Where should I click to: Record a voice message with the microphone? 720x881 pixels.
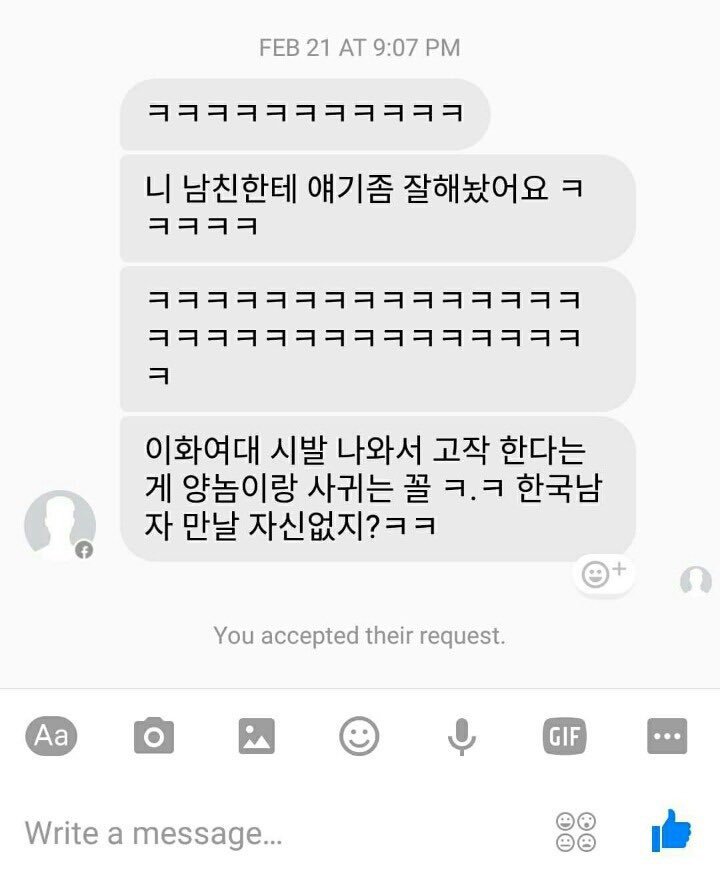point(461,737)
